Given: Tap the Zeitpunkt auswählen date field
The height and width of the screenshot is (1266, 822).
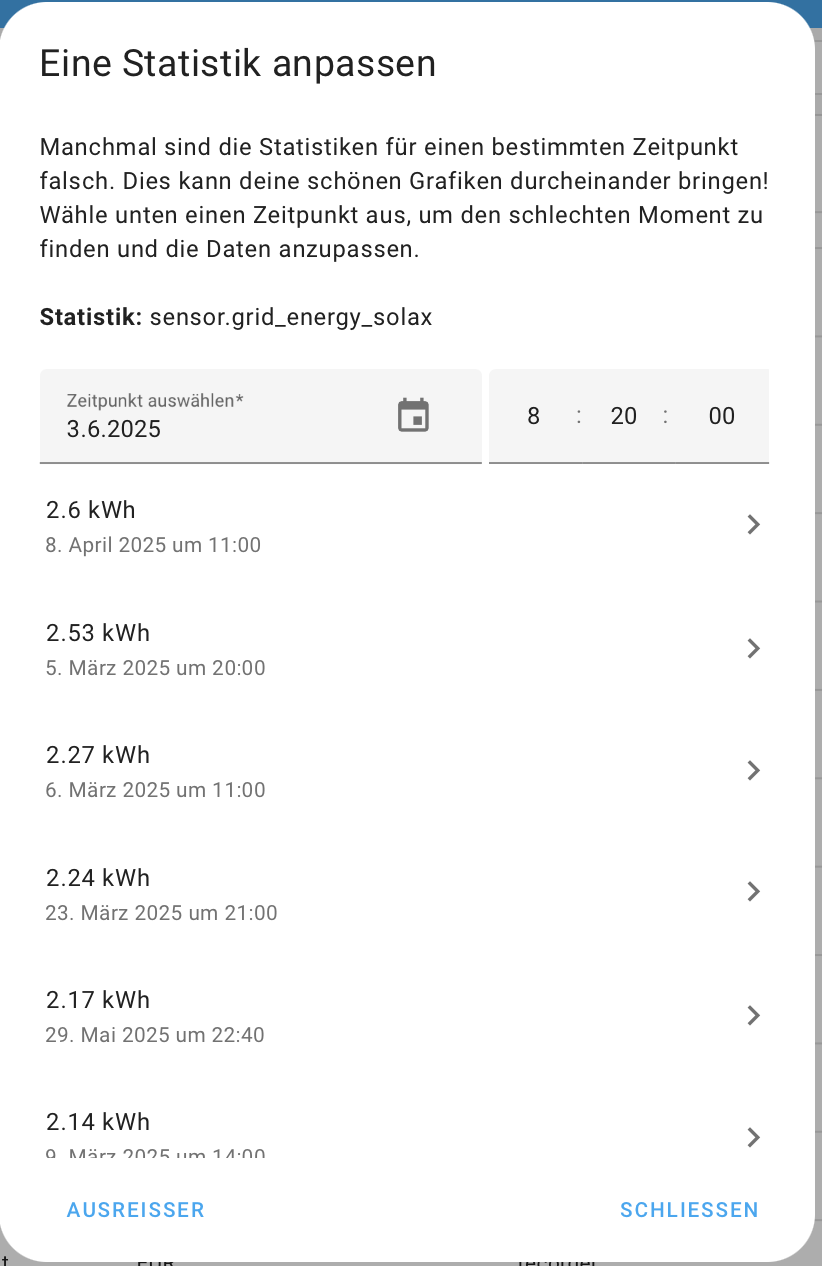Looking at the screenshot, I should pyautogui.click(x=220, y=417).
